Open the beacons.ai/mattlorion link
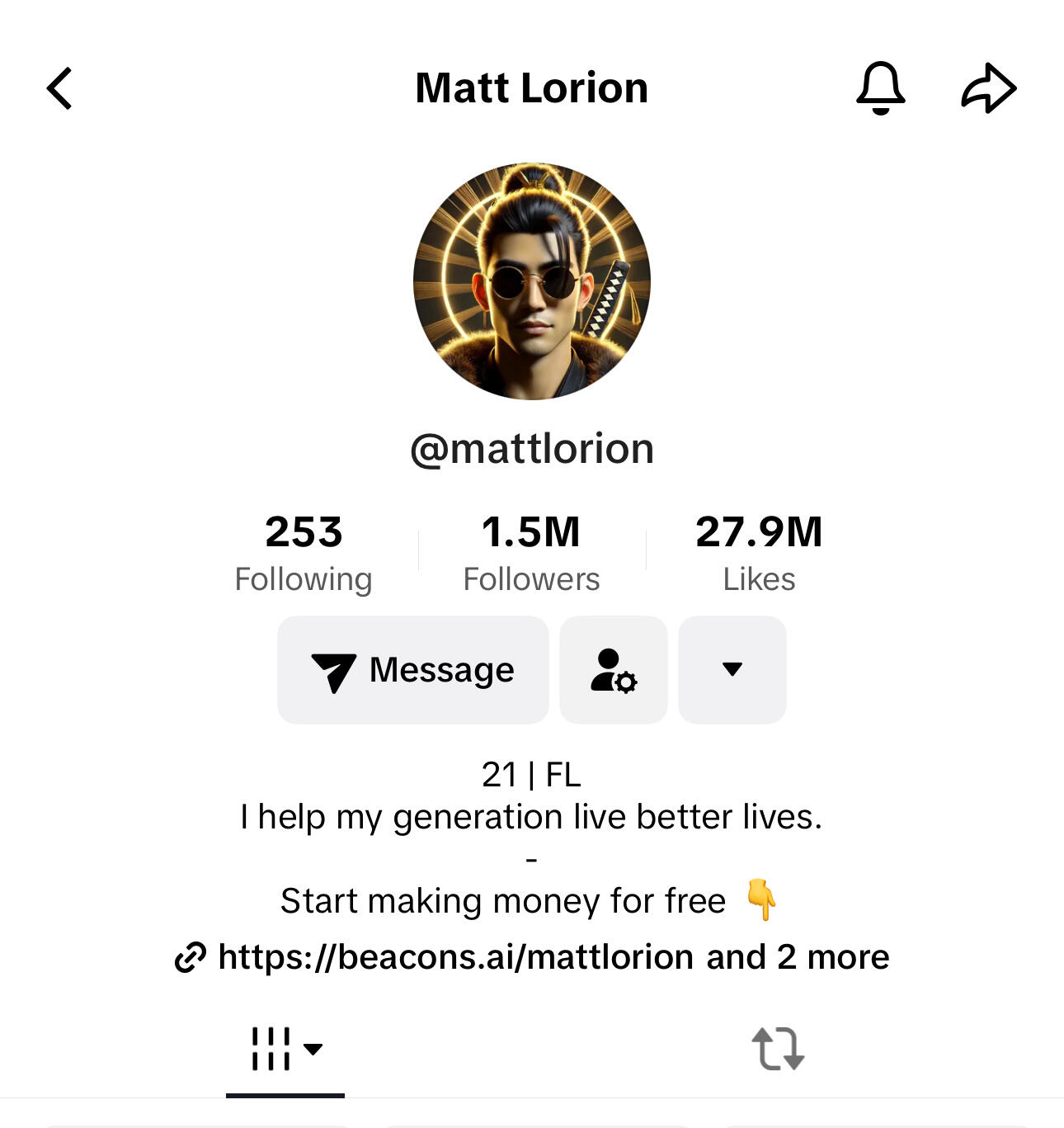This screenshot has width=1064, height=1128. 455,957
